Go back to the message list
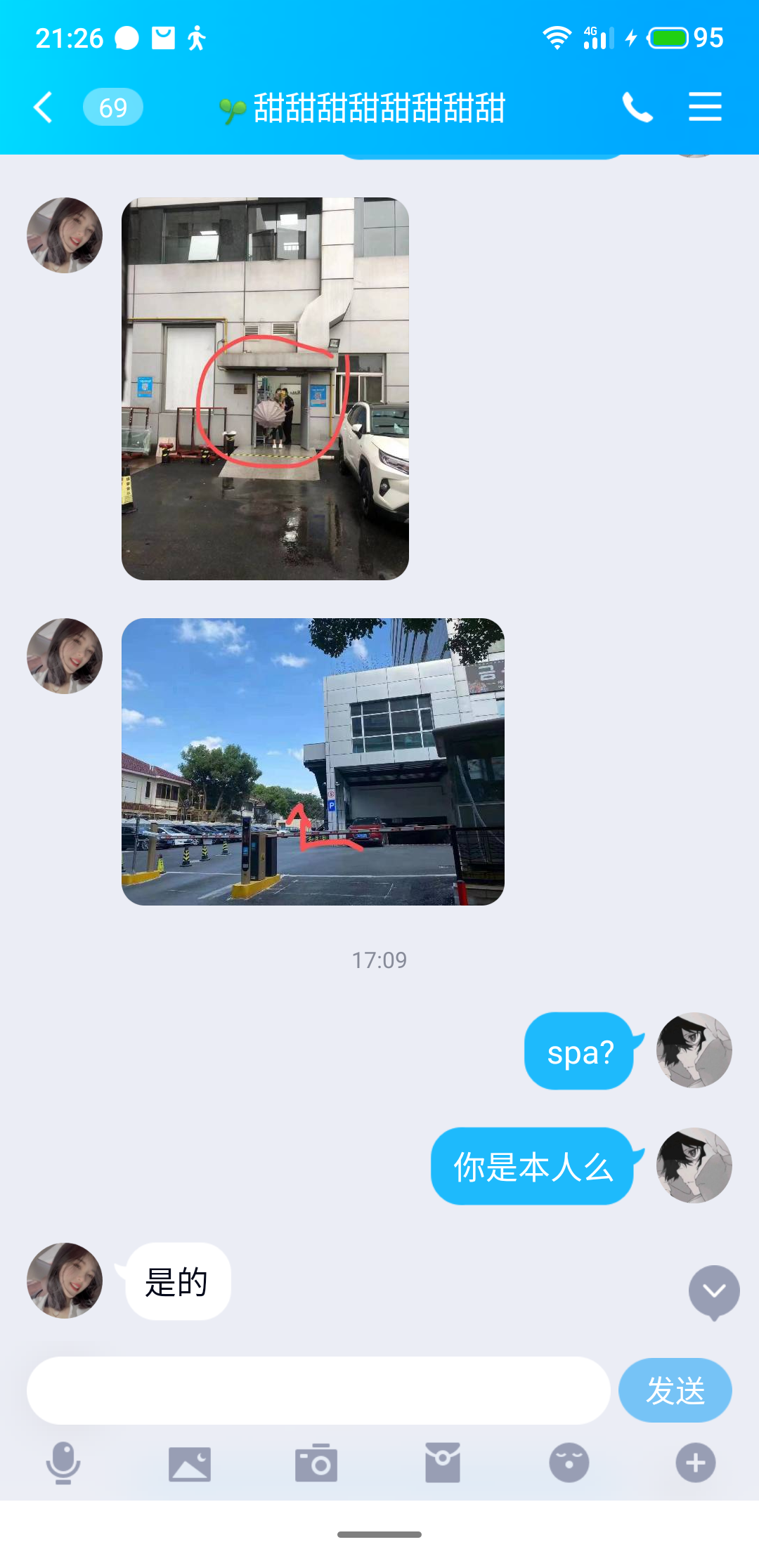 (x=44, y=107)
